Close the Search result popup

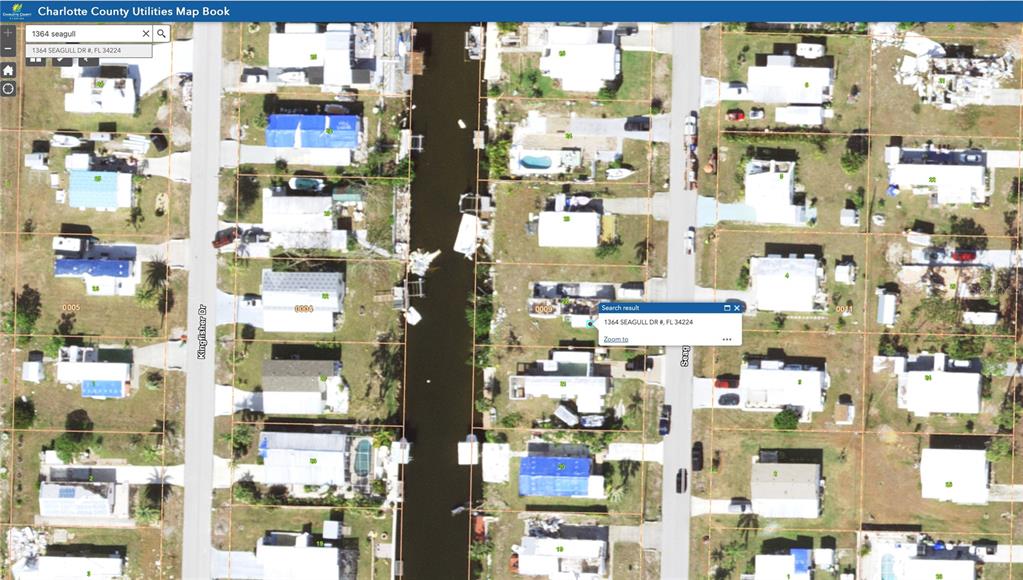pos(737,308)
